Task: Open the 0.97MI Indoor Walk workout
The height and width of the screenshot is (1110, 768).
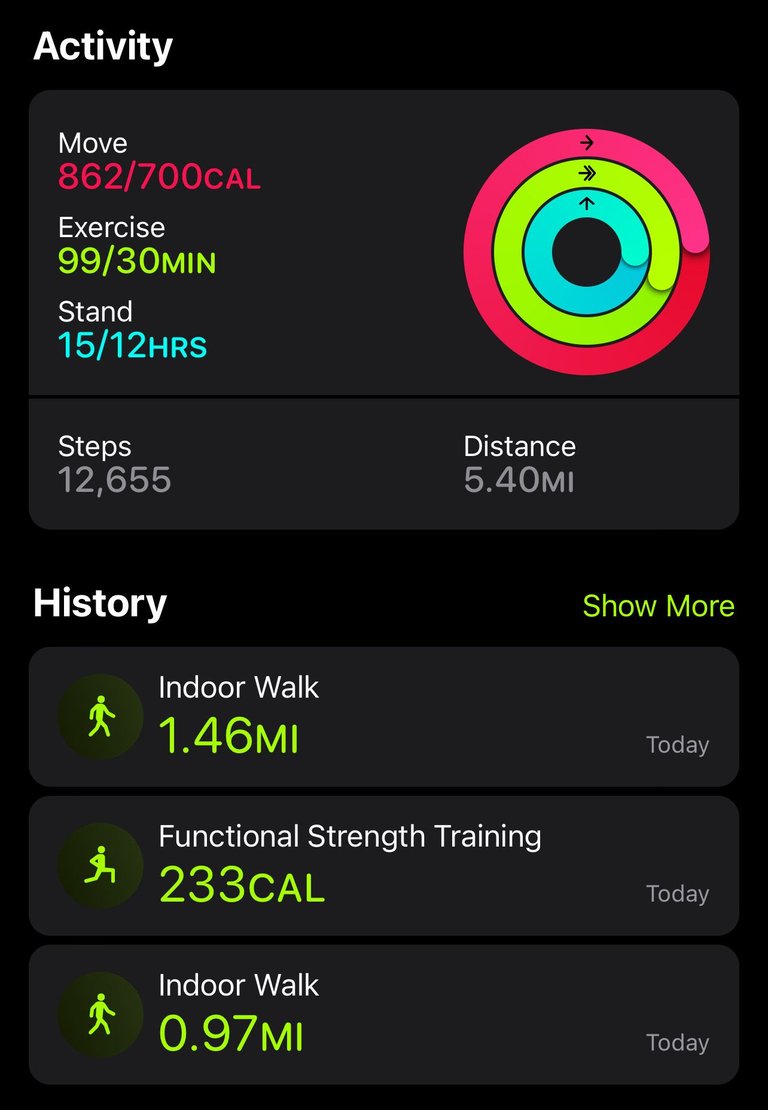Action: [x=384, y=1014]
